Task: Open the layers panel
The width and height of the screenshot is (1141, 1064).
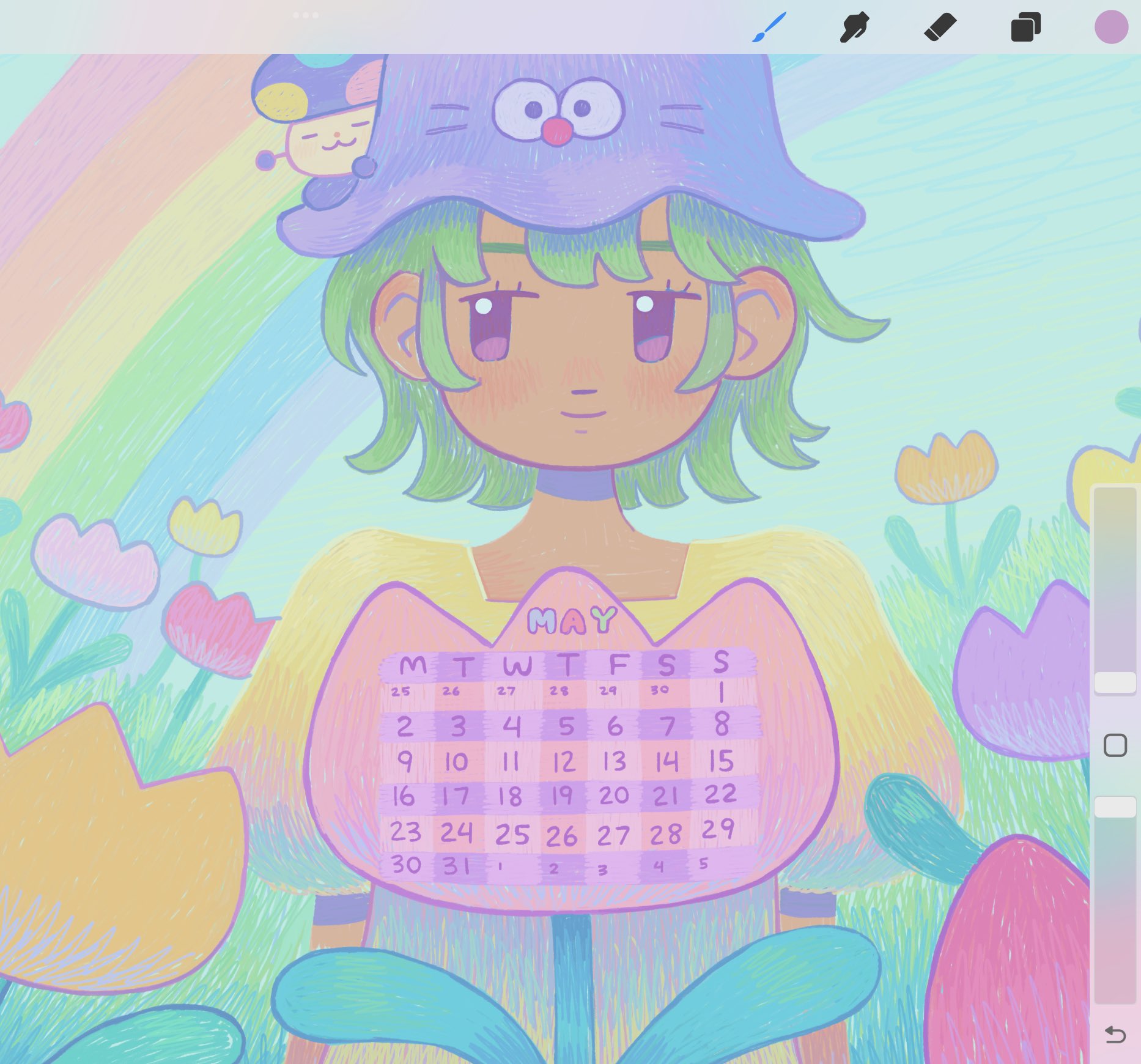Action: [x=1025, y=28]
